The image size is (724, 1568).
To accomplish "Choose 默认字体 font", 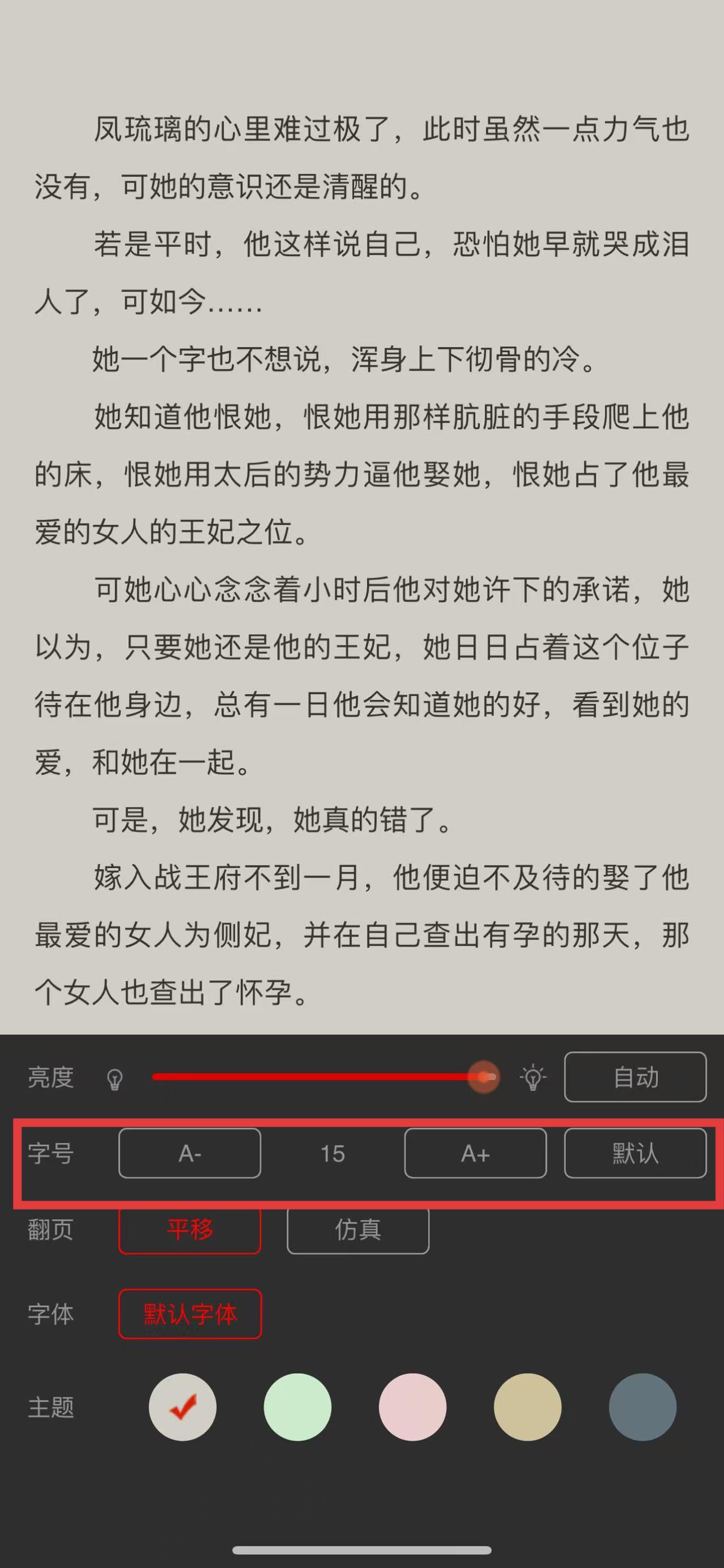I will [189, 1314].
